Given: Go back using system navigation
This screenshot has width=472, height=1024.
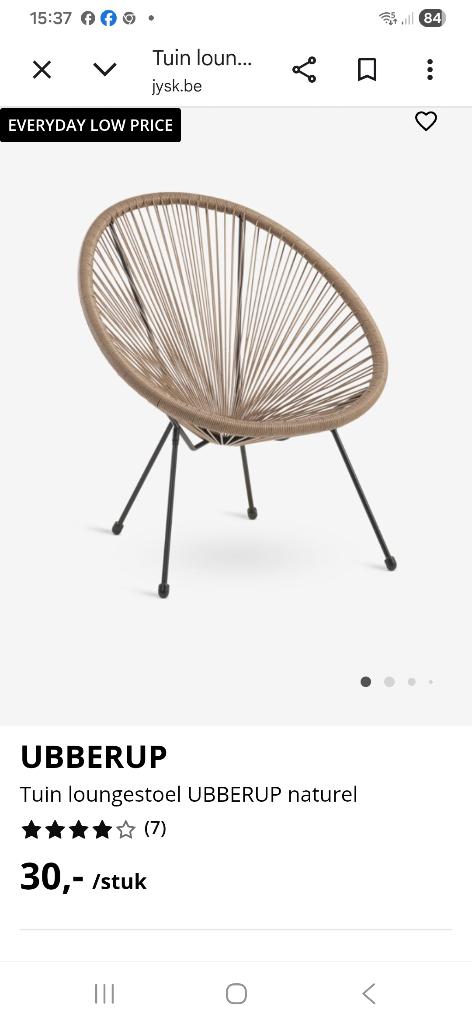Looking at the screenshot, I should (x=369, y=993).
